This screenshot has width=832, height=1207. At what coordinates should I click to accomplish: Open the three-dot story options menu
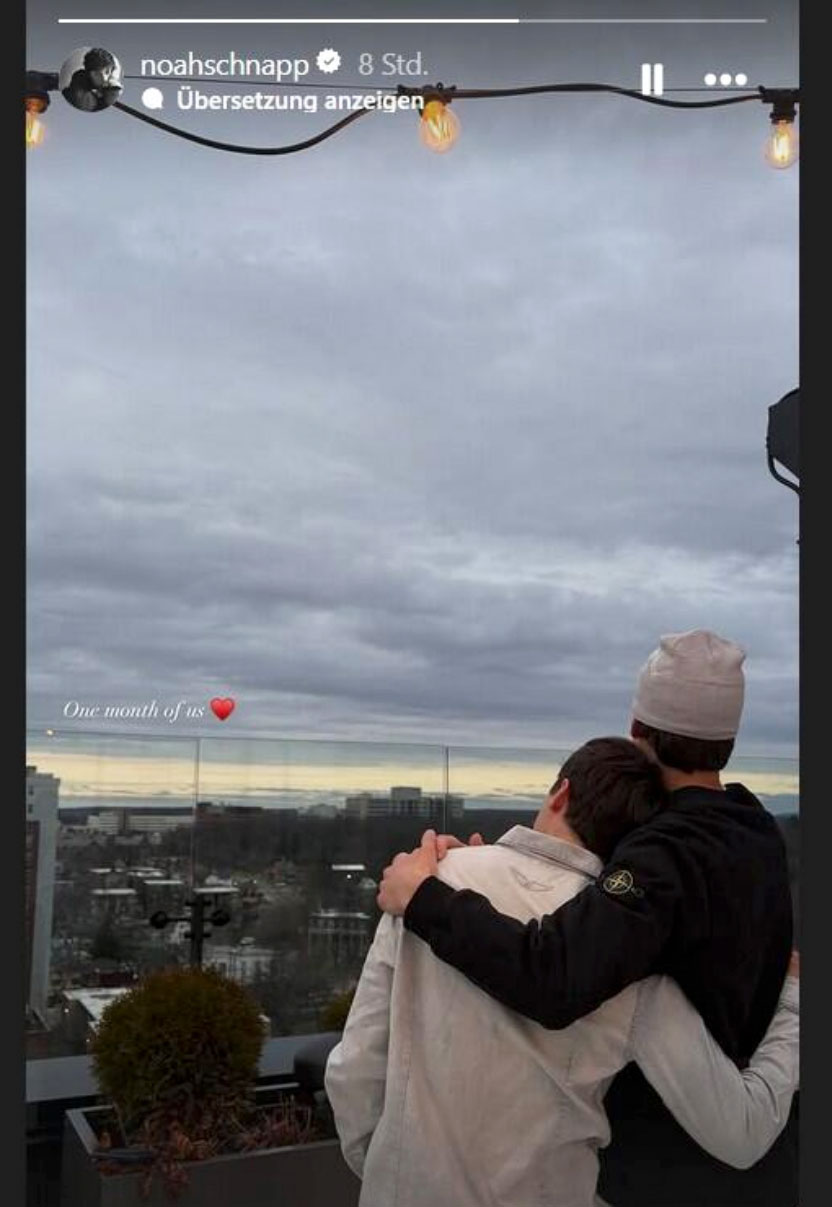725,79
